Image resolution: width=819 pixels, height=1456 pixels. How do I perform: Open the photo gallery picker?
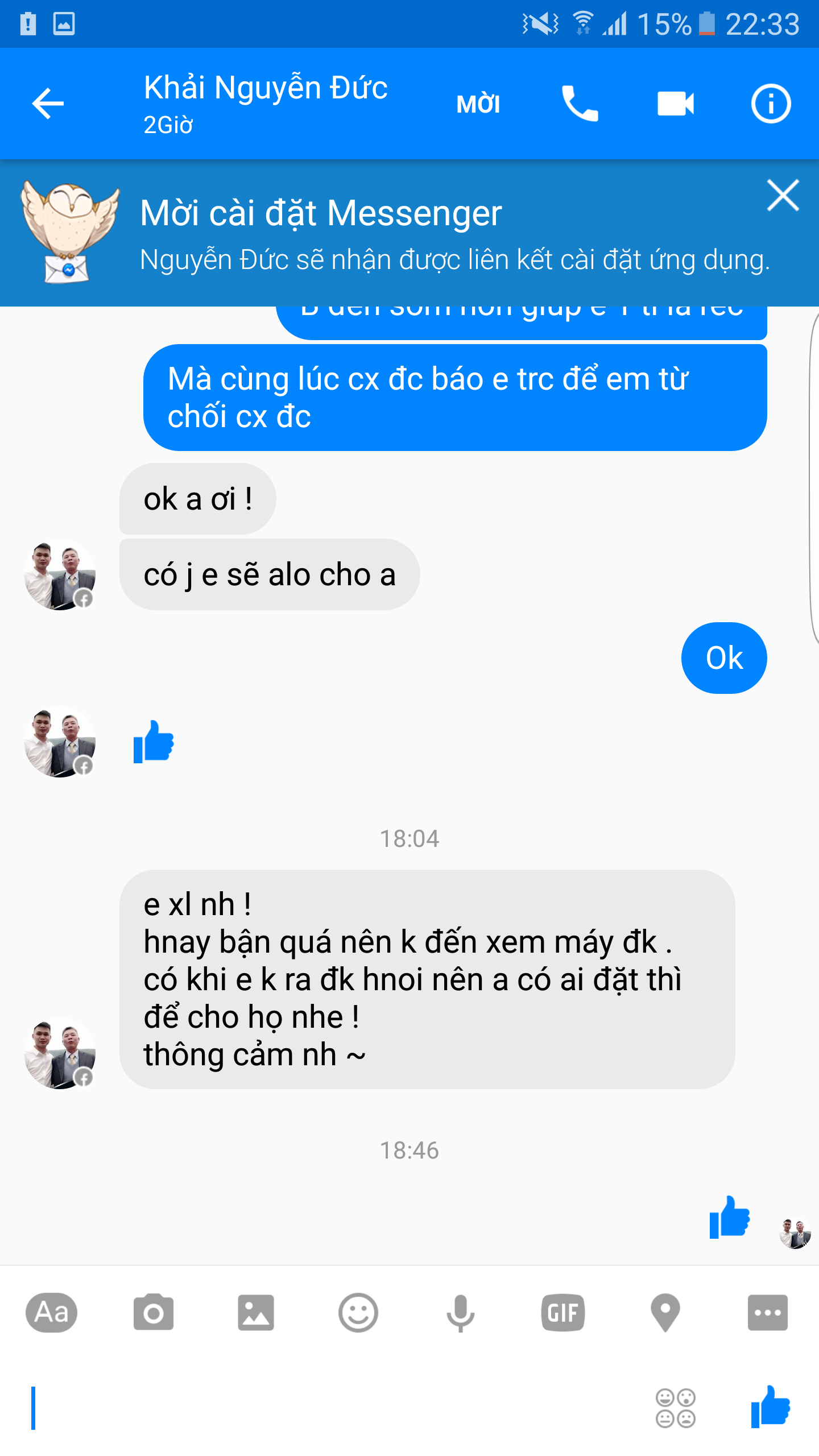[x=255, y=1313]
